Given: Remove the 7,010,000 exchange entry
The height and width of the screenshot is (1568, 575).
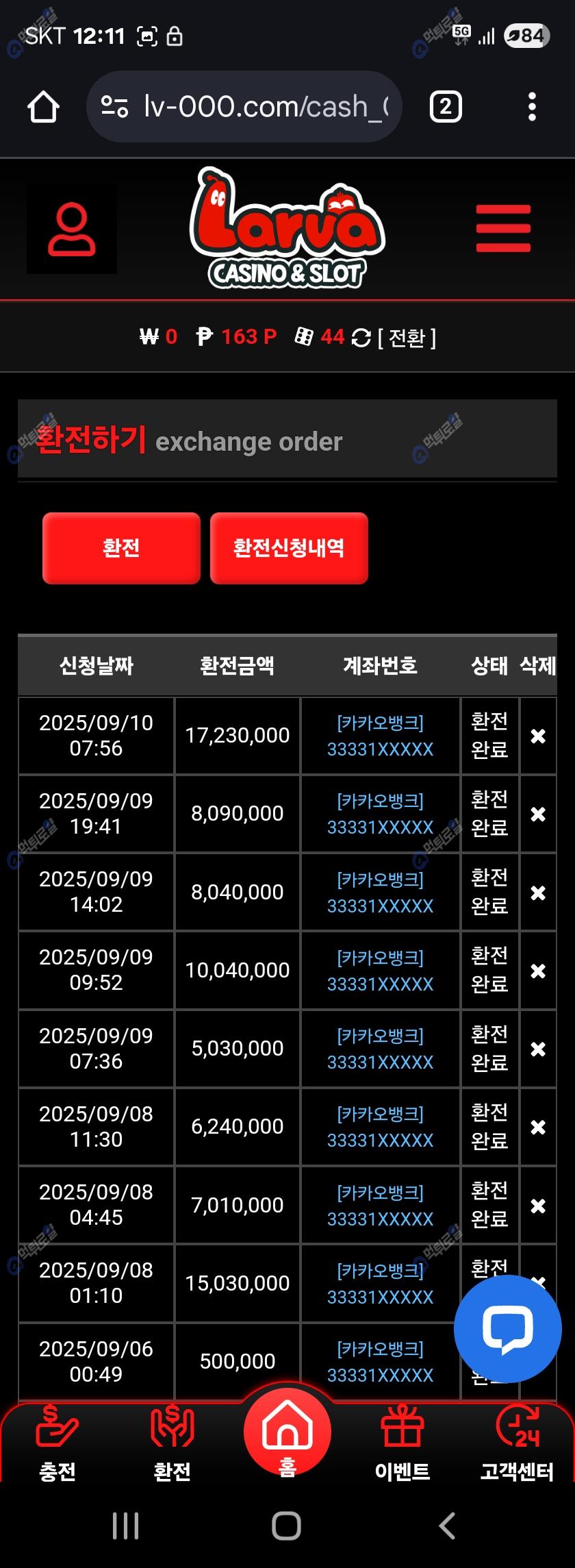Looking at the screenshot, I should [x=538, y=1205].
